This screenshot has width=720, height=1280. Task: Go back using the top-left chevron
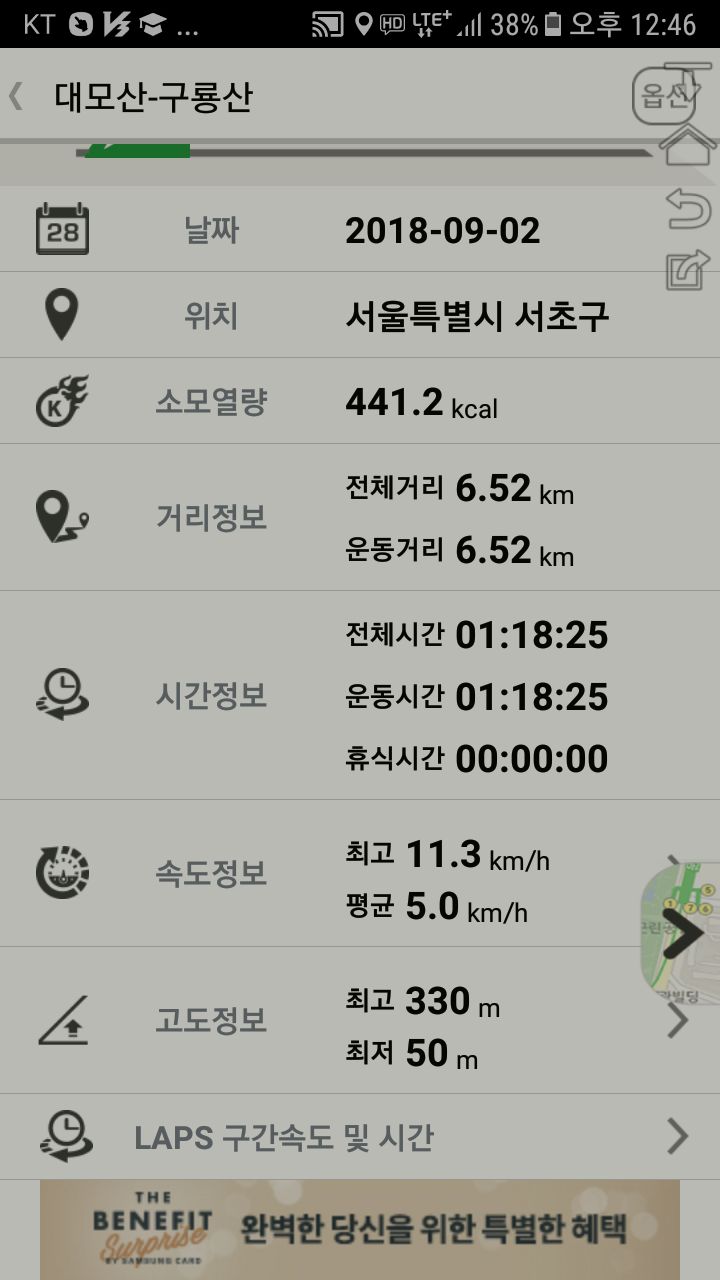pos(16,96)
